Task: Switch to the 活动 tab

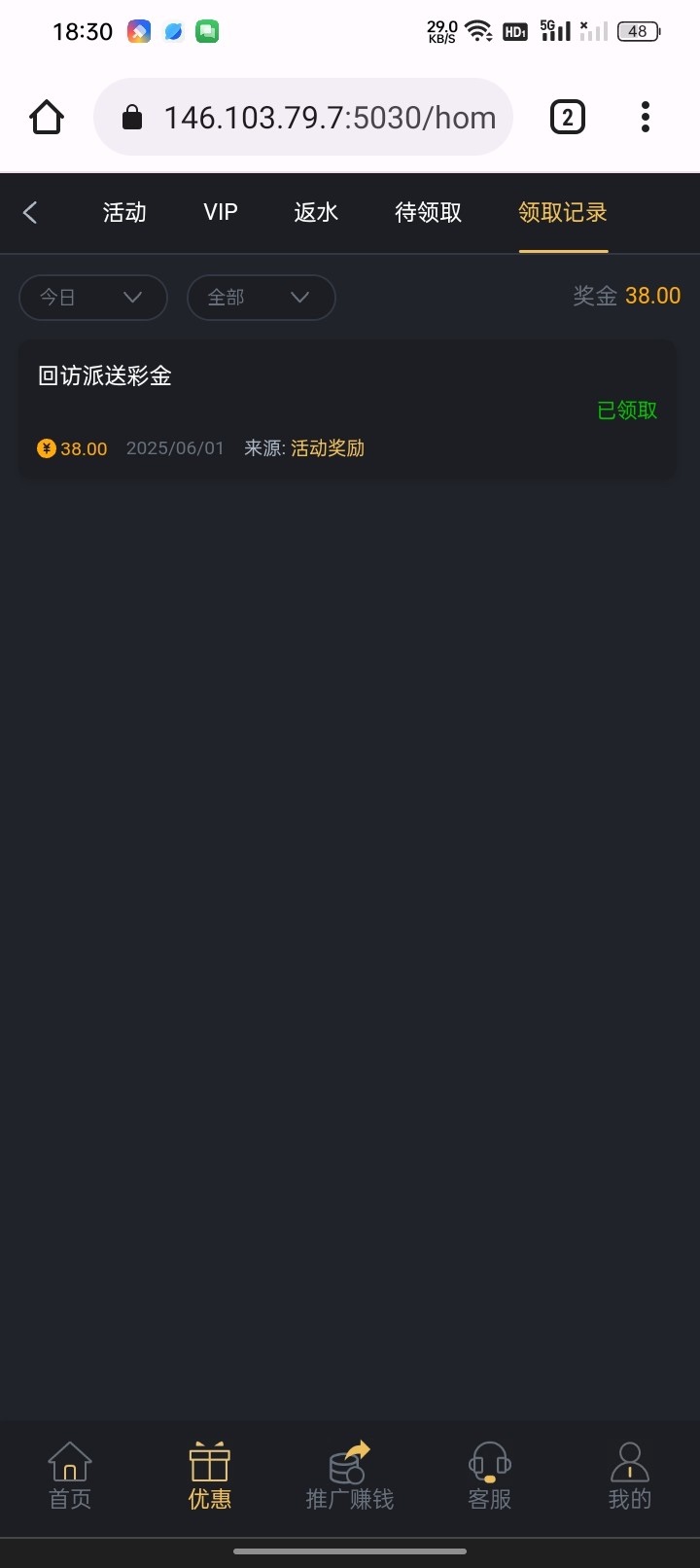Action: [x=123, y=212]
